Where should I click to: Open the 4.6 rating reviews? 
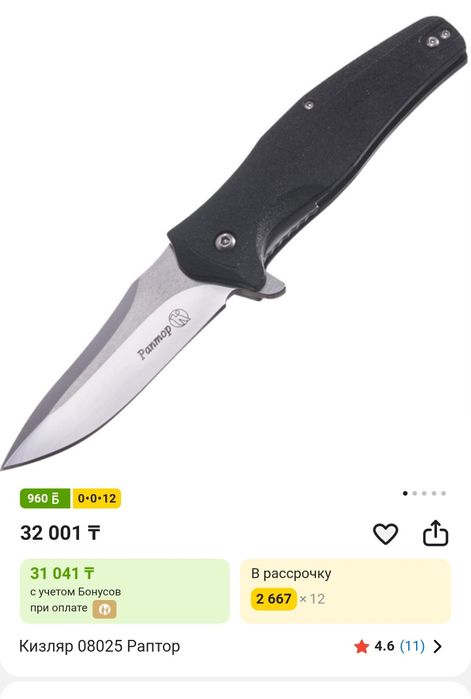pos(398,646)
